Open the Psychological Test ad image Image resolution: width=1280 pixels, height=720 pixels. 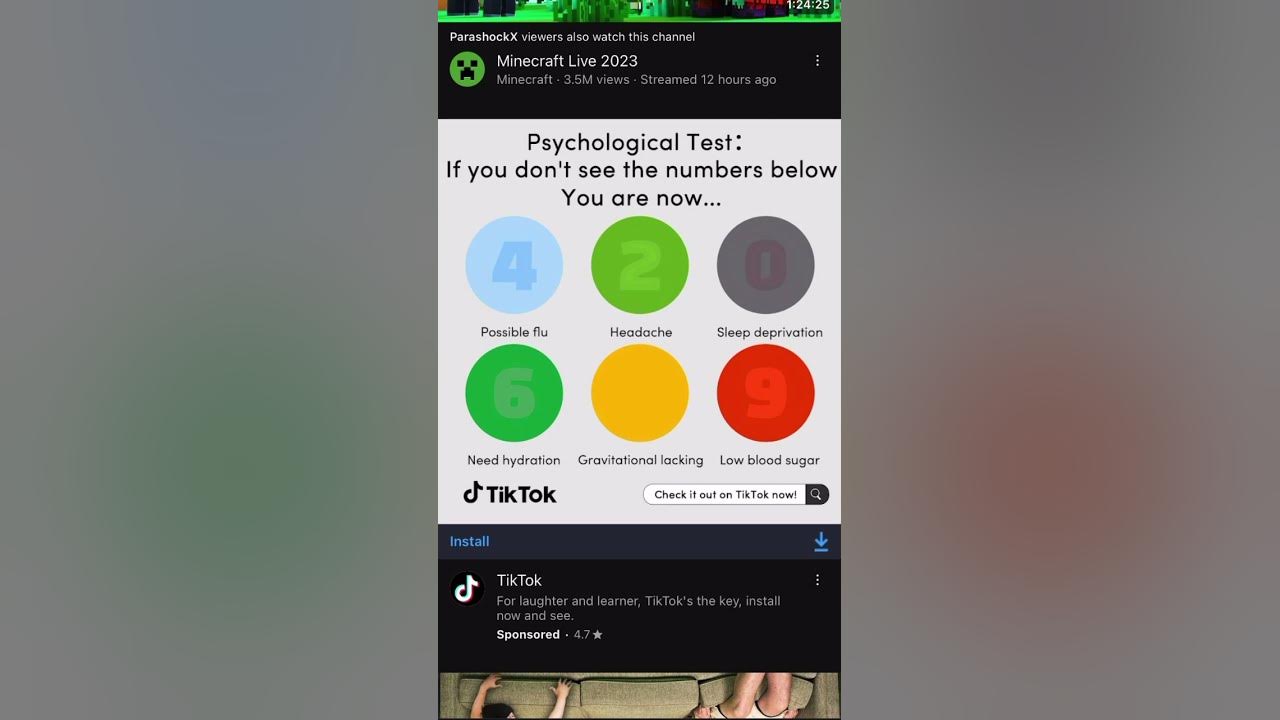639,320
